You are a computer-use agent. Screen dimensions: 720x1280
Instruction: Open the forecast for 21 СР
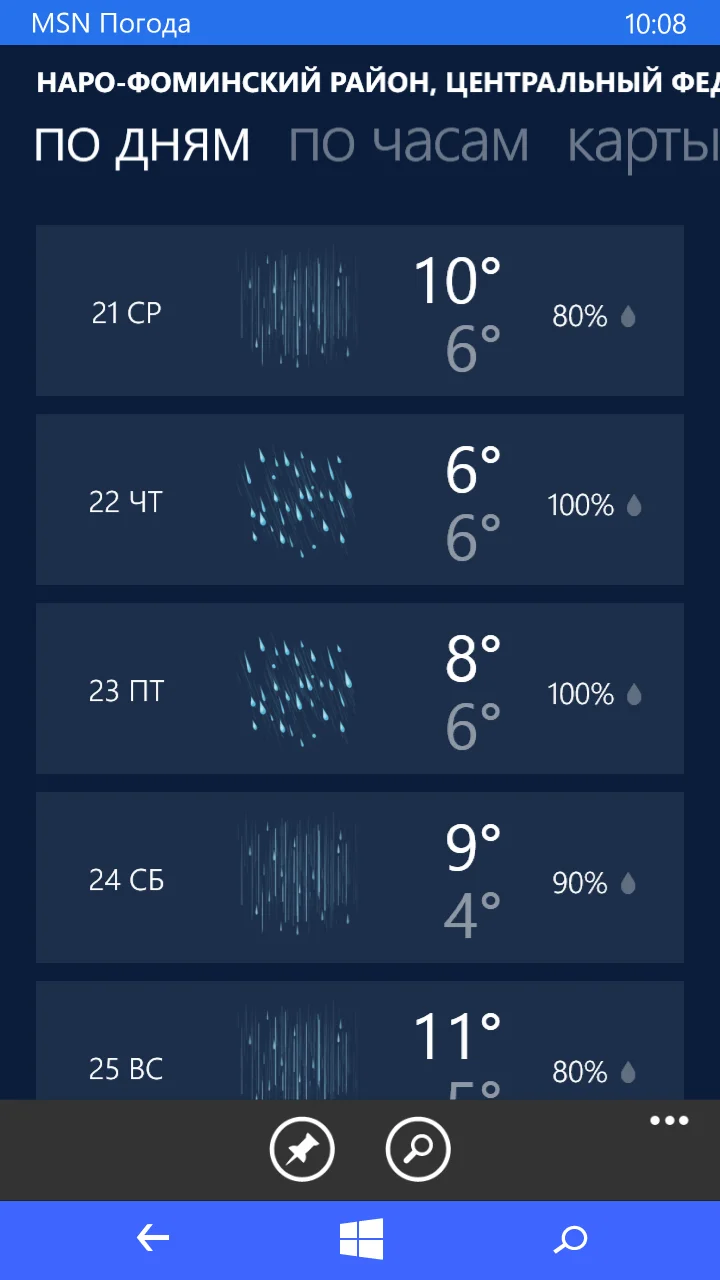(360, 310)
